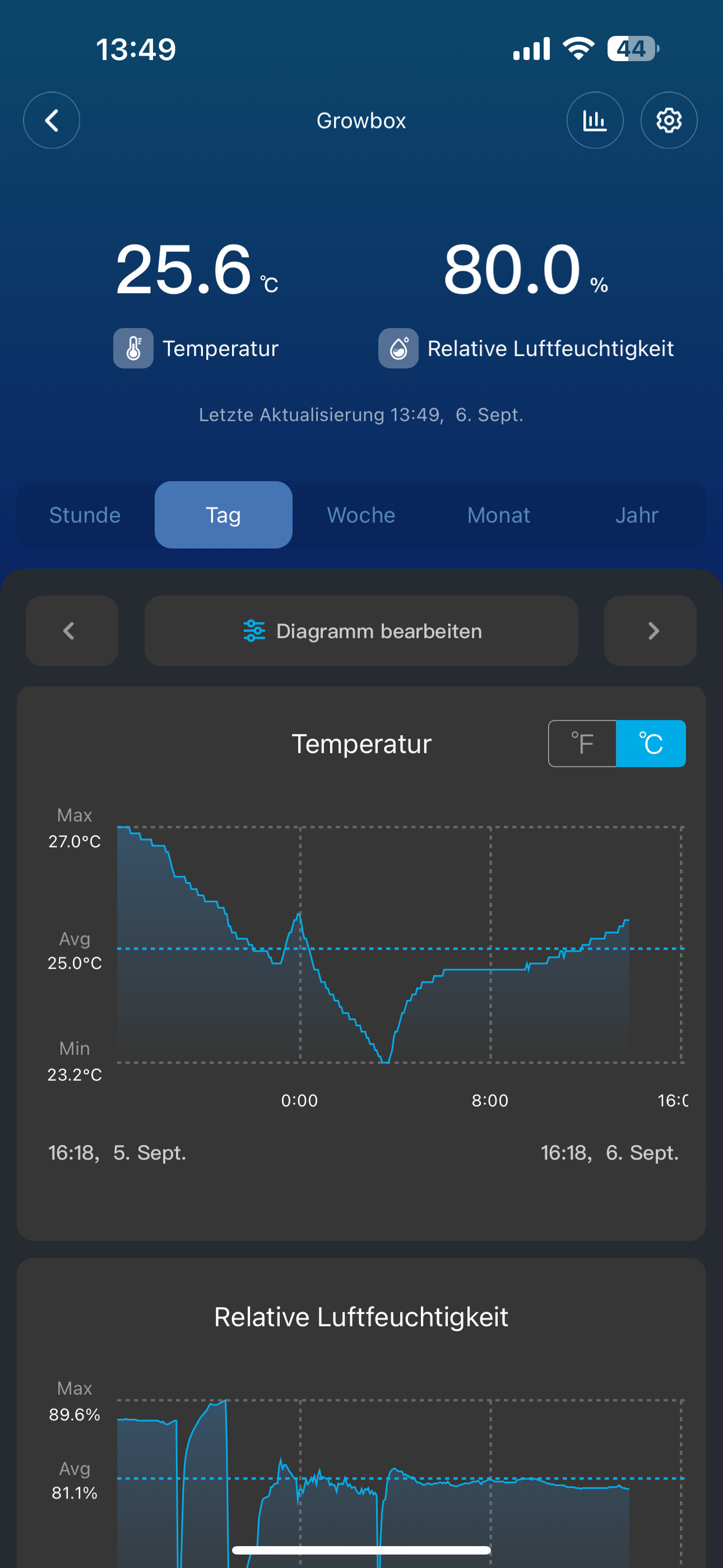
Task: Open the chart statistics icon
Action: [595, 120]
